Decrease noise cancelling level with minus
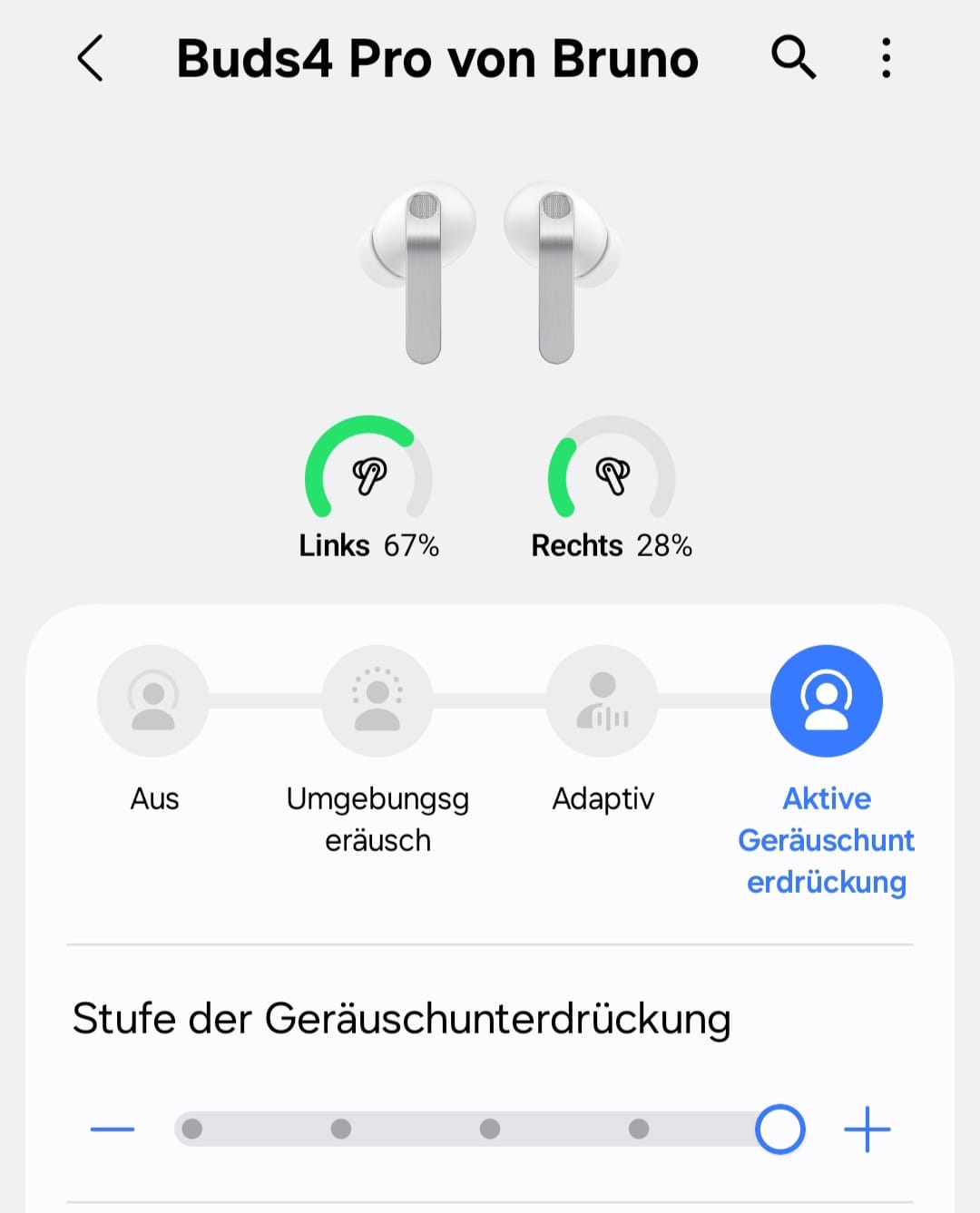This screenshot has width=980, height=1213. (x=113, y=1130)
